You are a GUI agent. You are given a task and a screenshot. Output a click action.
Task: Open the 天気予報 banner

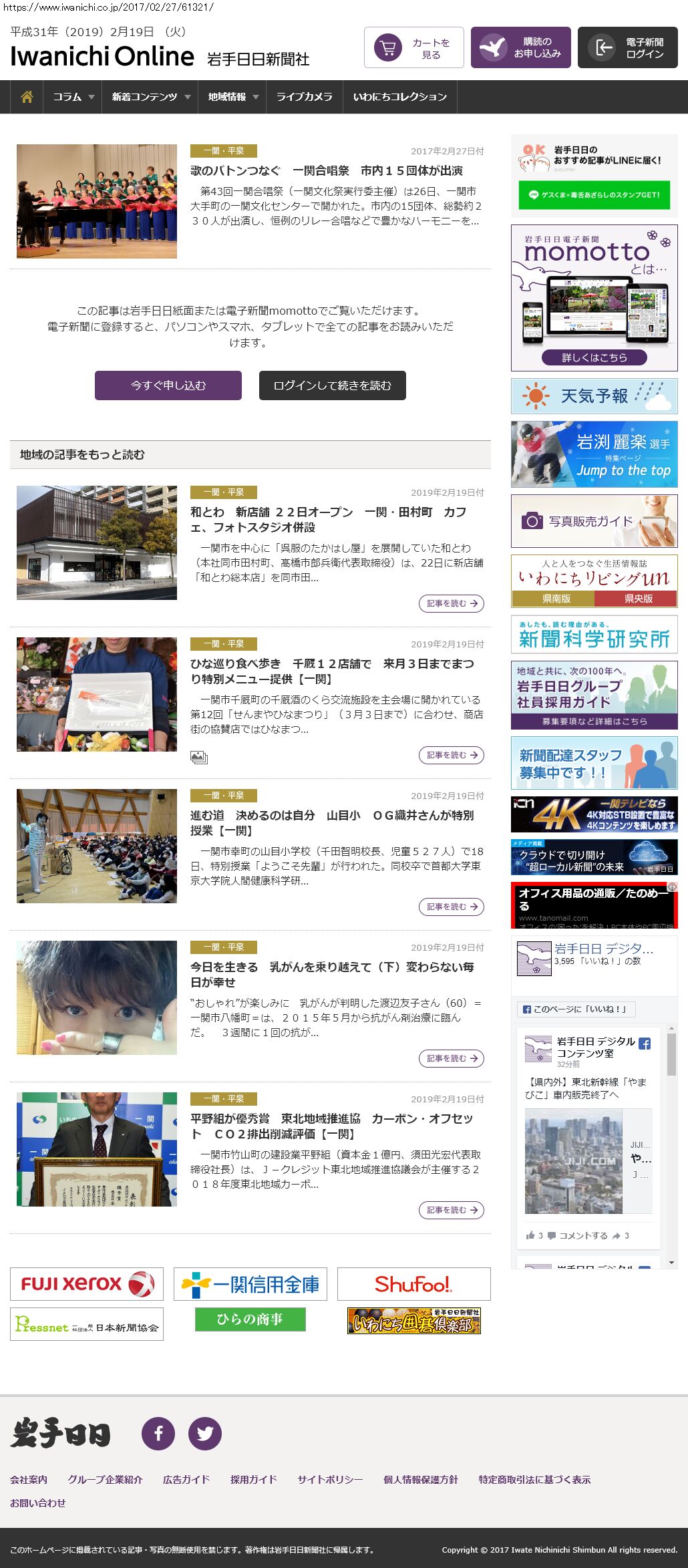594,396
